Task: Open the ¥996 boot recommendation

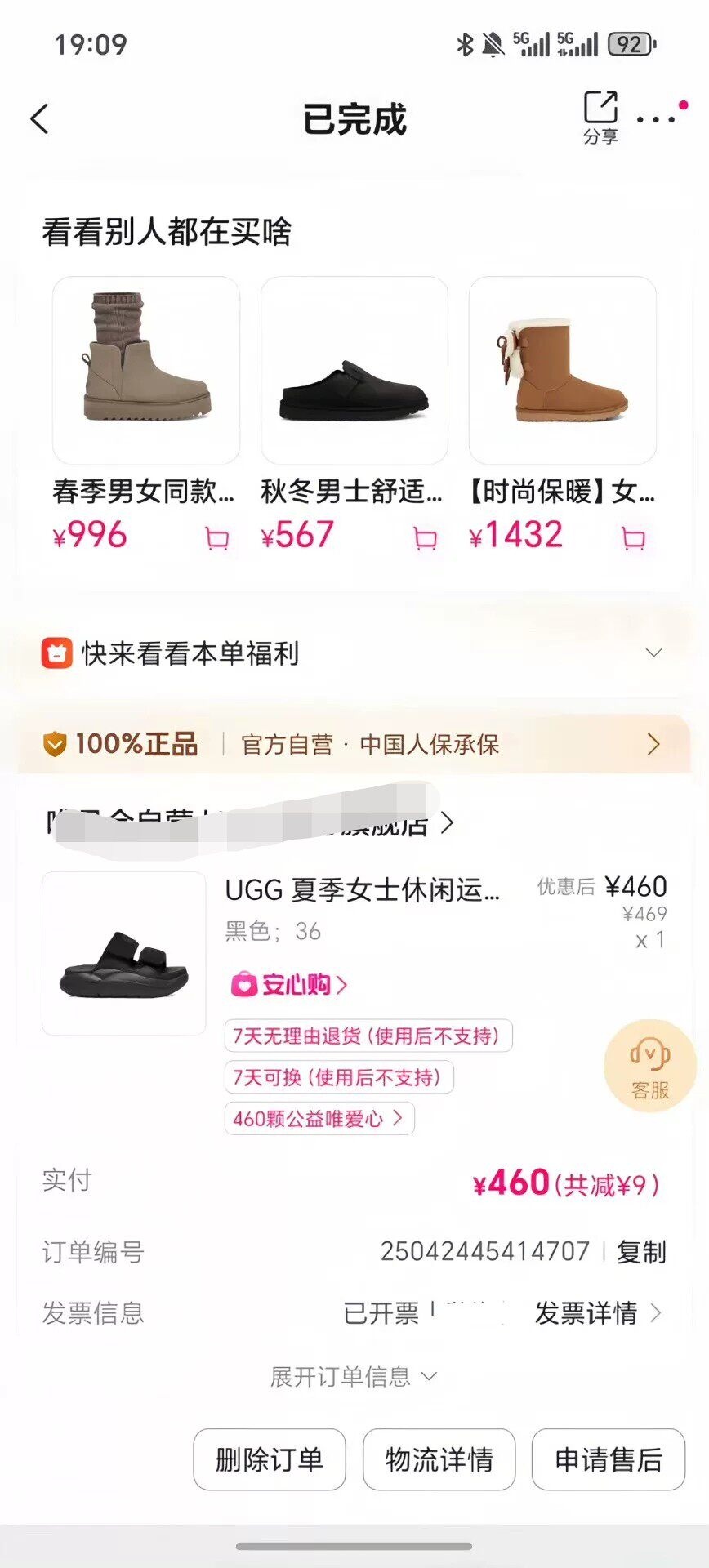Action: [x=146, y=371]
